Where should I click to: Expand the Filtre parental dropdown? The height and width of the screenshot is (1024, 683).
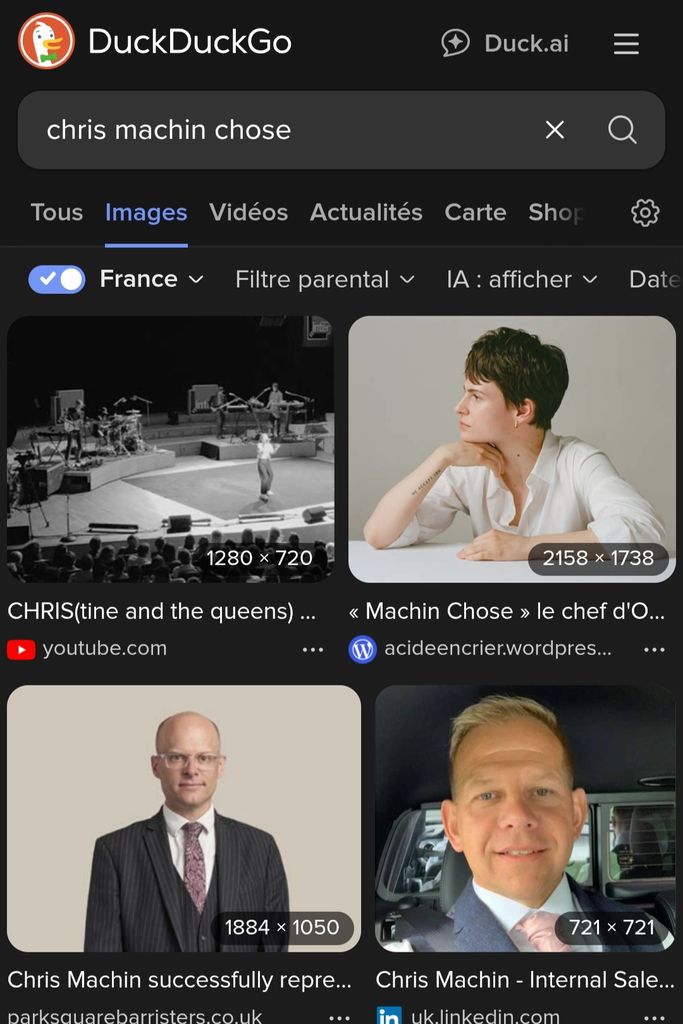pos(324,279)
